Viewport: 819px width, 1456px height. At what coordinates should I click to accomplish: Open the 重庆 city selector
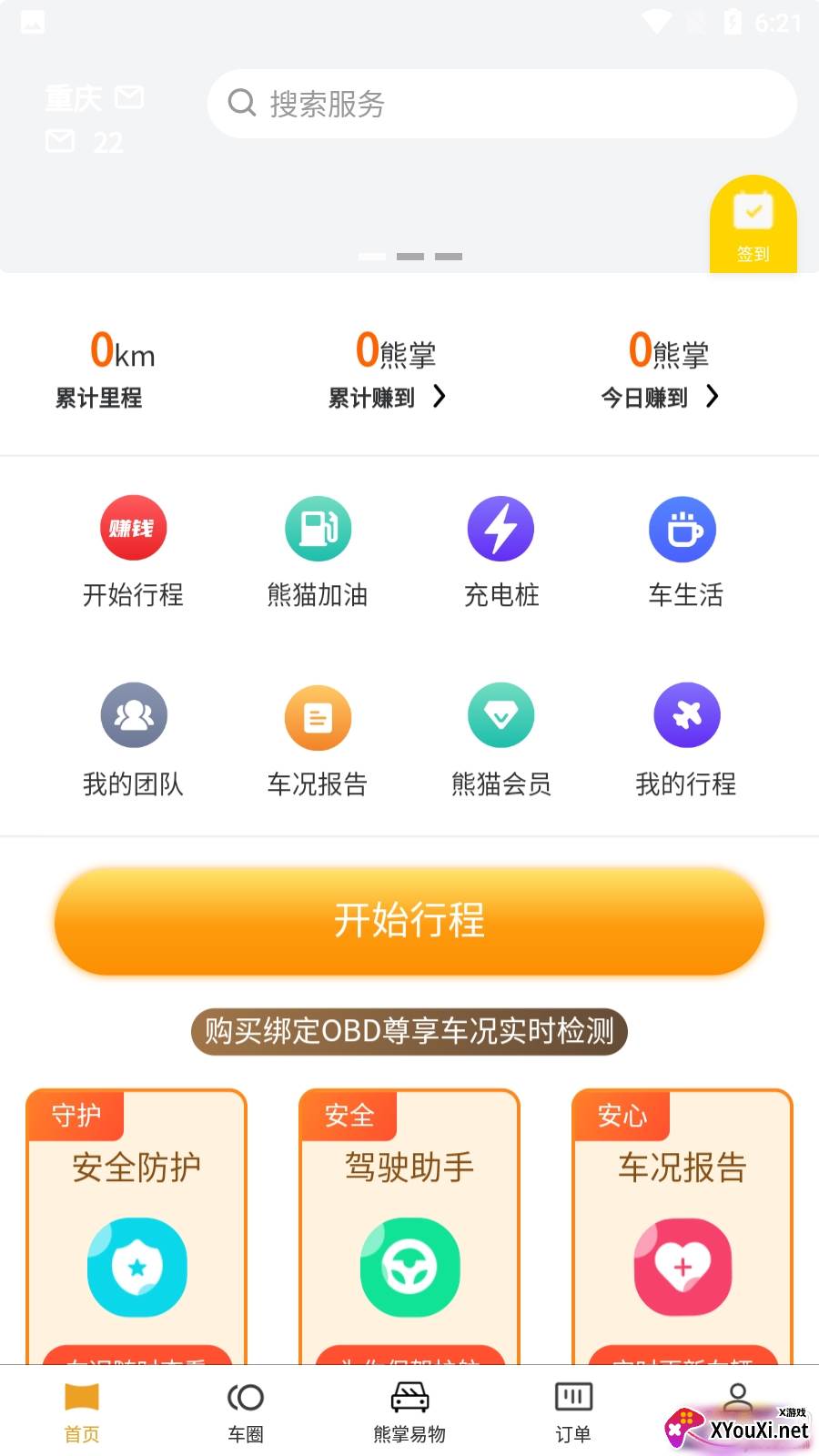coord(72,97)
